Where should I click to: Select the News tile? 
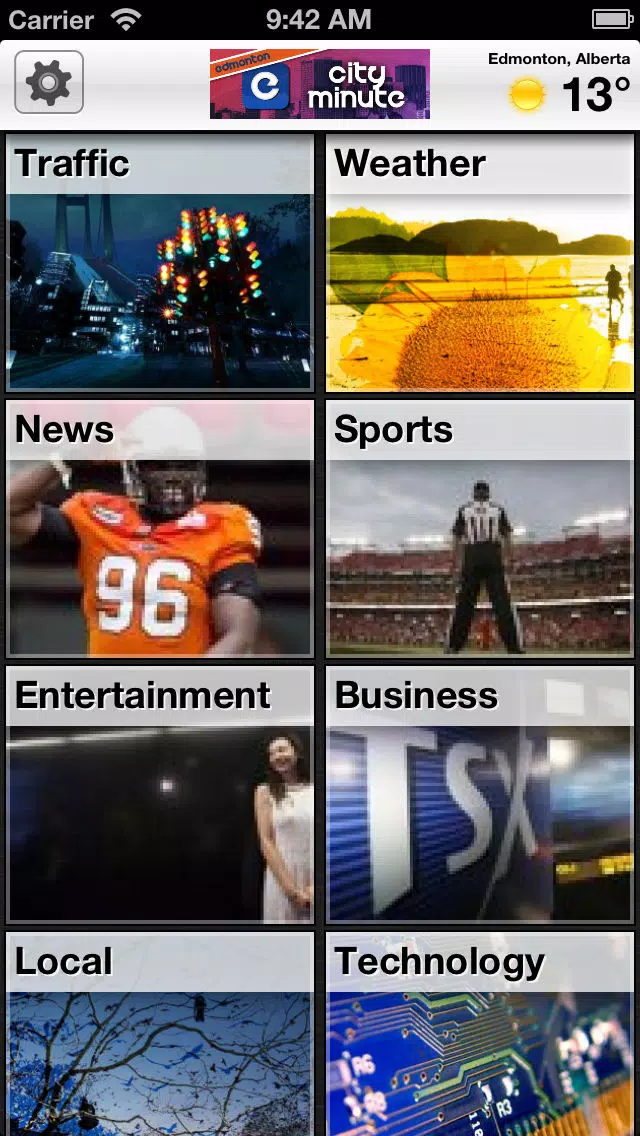tap(160, 528)
